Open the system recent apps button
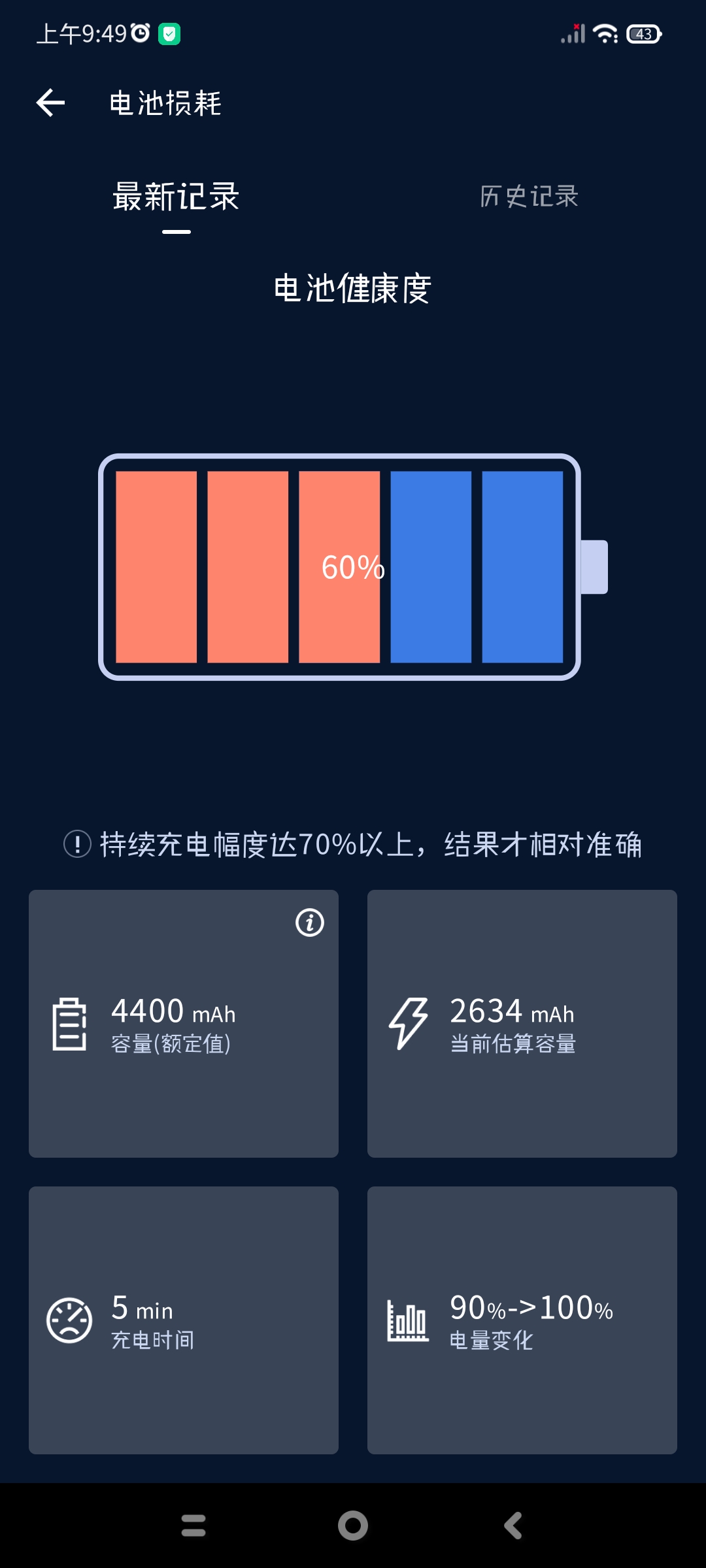The image size is (706, 1568). click(193, 1526)
